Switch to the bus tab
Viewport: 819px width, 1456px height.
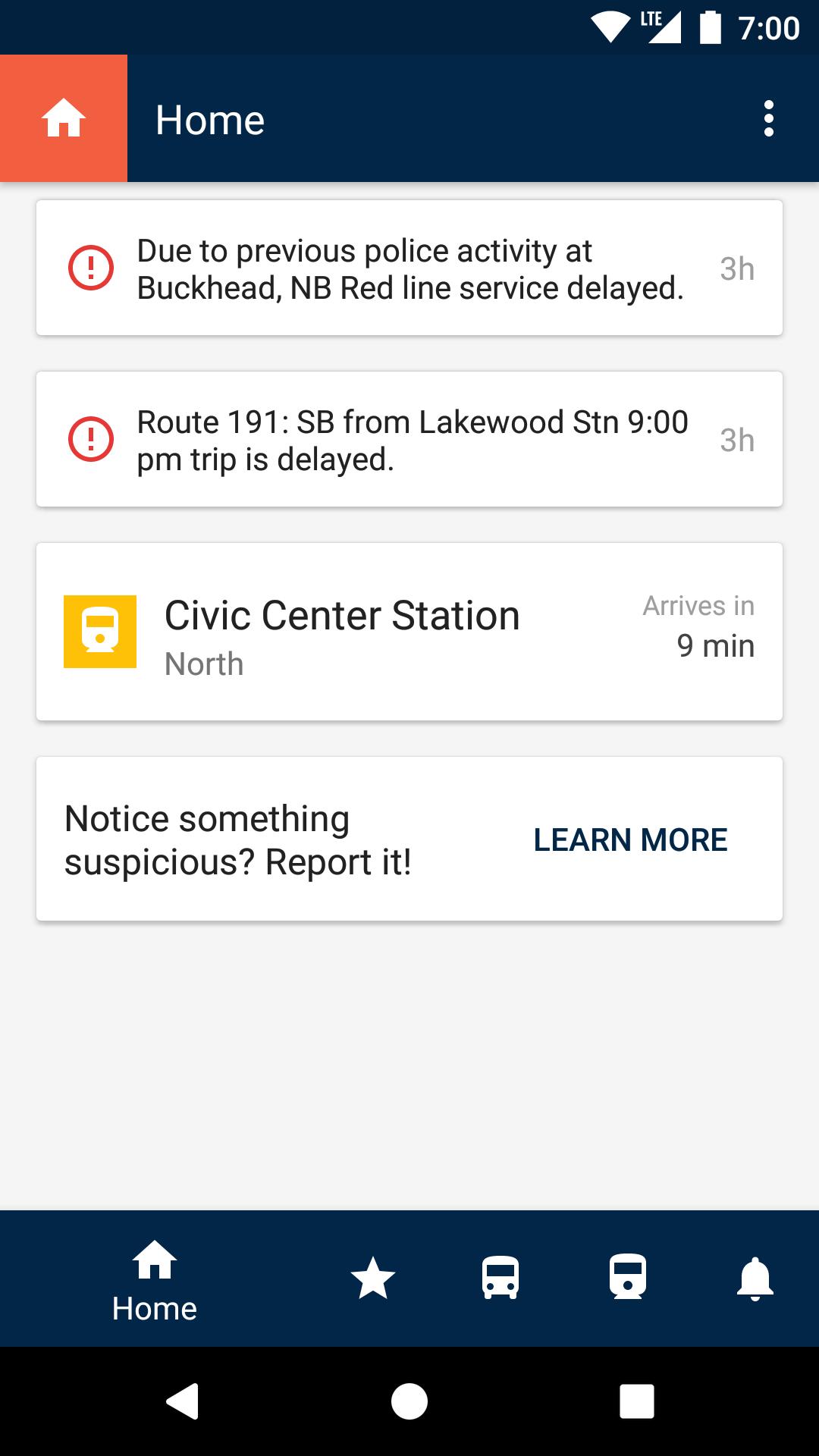(x=500, y=1279)
